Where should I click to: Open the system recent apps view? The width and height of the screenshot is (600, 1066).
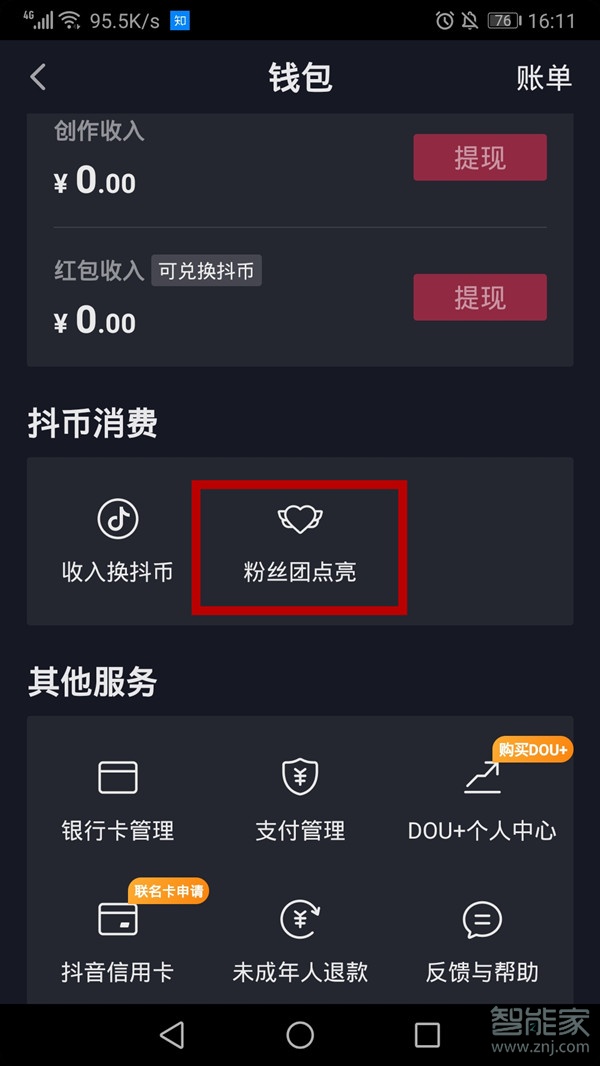coord(427,1034)
